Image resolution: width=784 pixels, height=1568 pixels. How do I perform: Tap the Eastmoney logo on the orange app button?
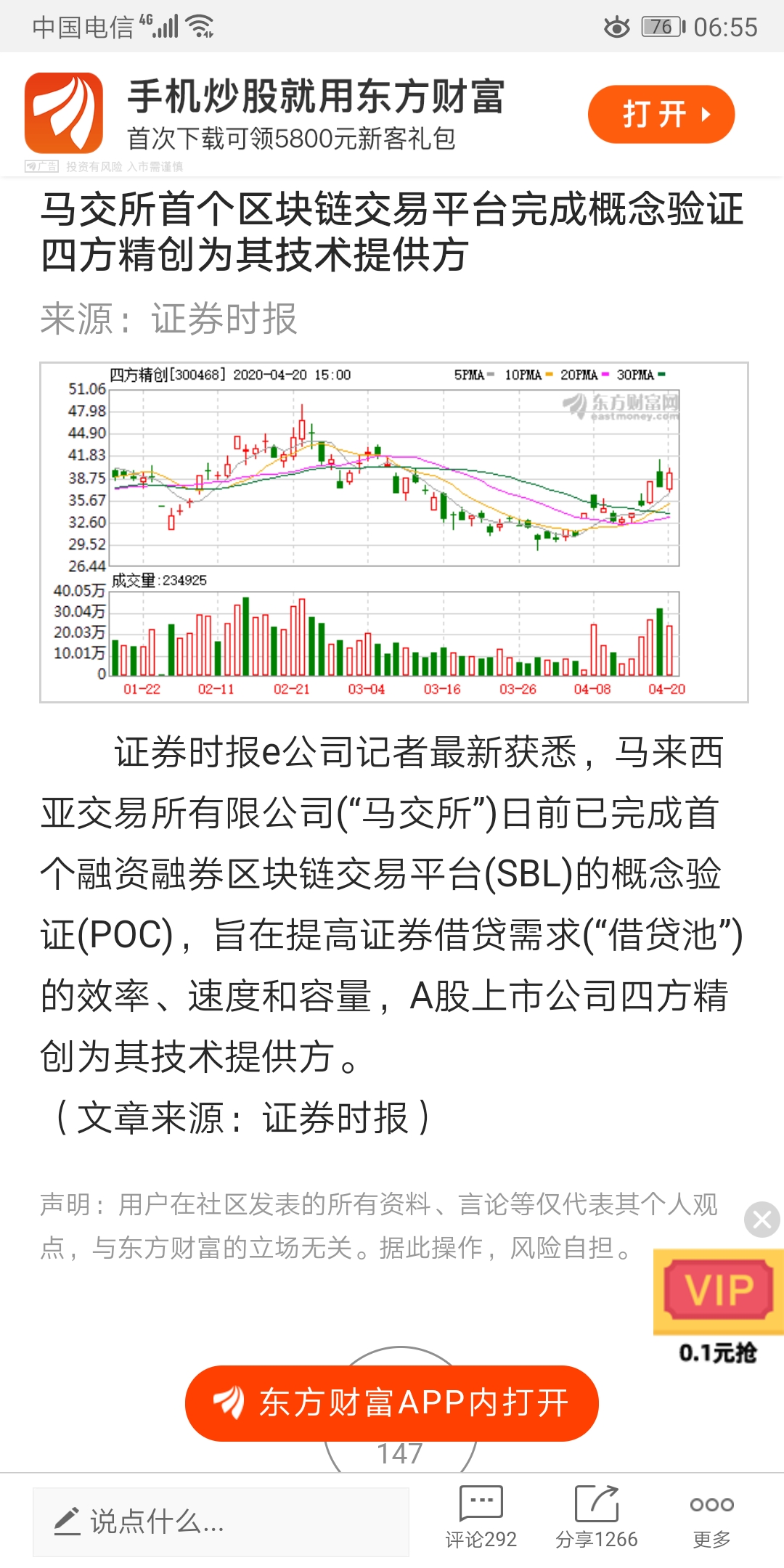pos(227,1402)
